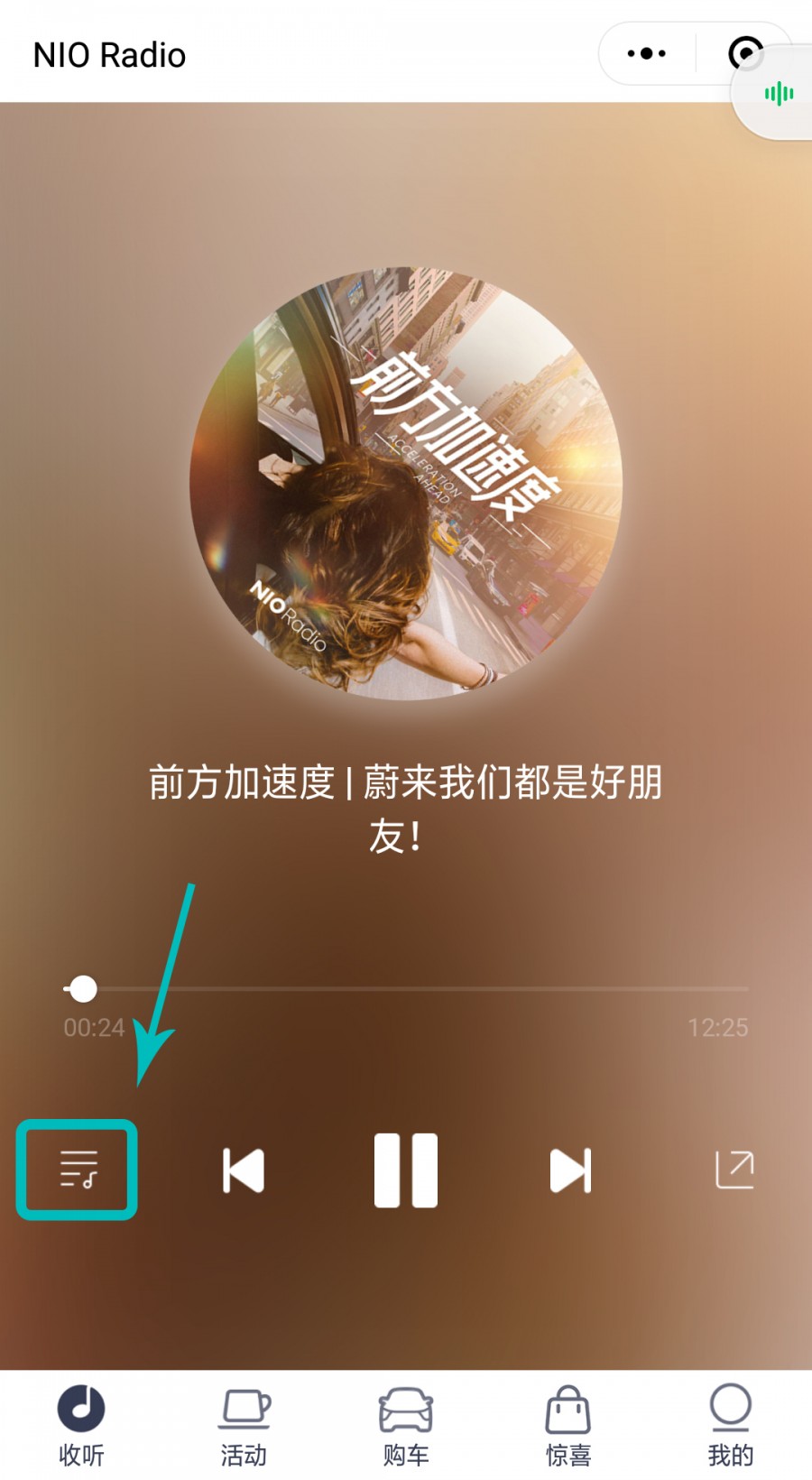This screenshot has height=1480, width=812.
Task: Tap the 我的 profile icon
Action: 729,1406
